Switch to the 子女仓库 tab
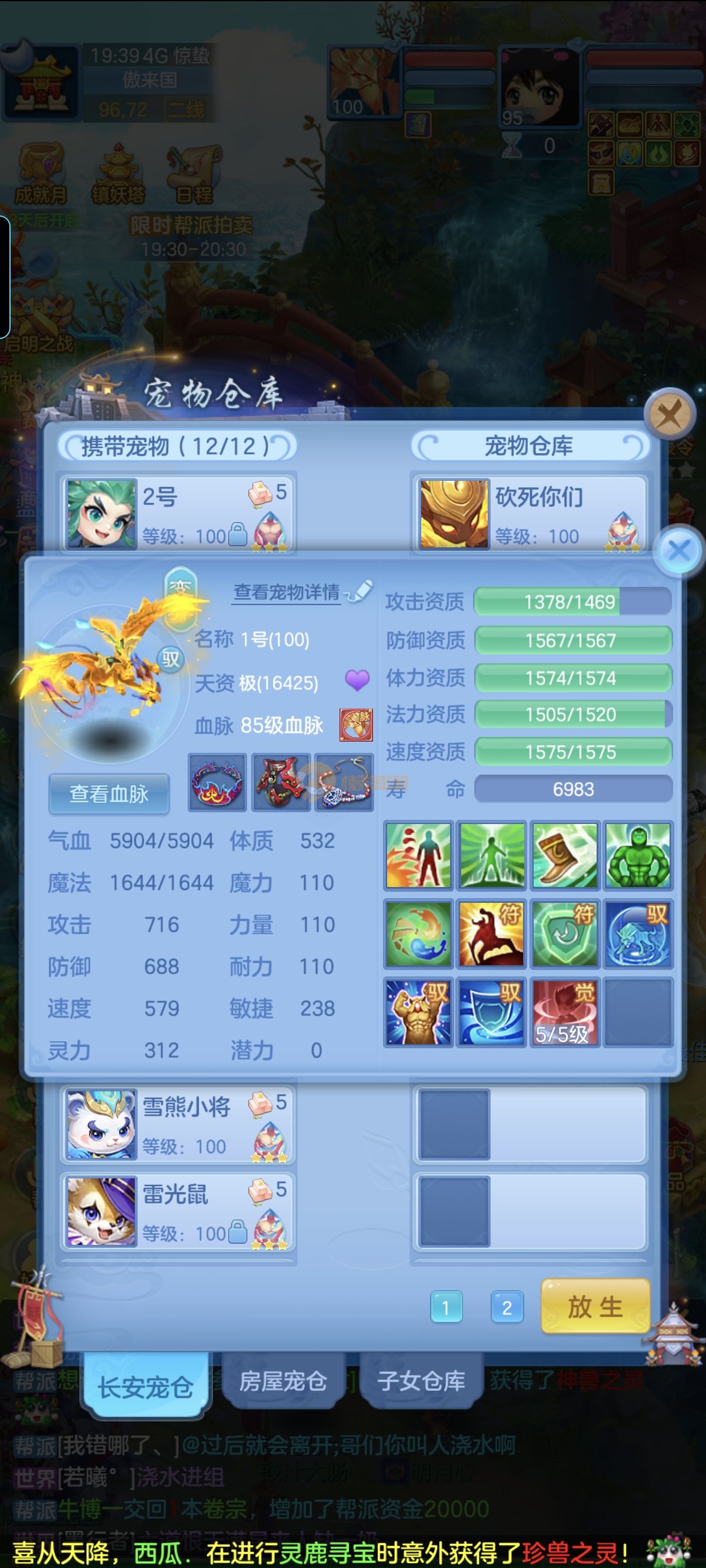Viewport: 706px width, 1568px height. 421,1381
